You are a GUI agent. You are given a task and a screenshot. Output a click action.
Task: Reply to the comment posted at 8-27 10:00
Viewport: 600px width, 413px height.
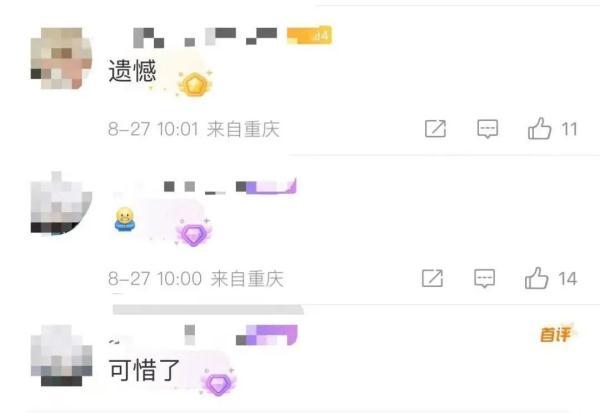(x=485, y=278)
